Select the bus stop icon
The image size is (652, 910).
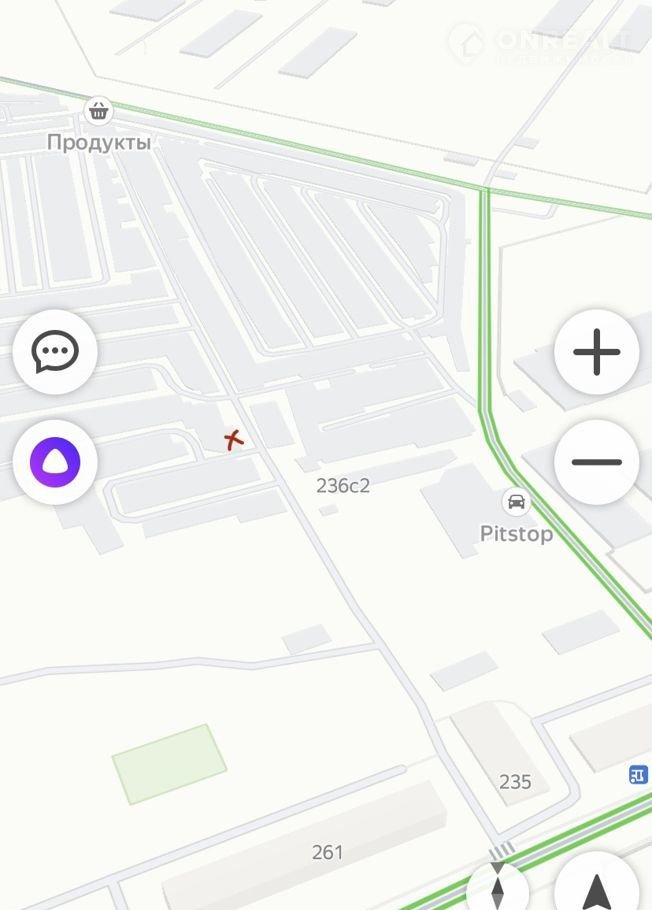(x=638, y=774)
